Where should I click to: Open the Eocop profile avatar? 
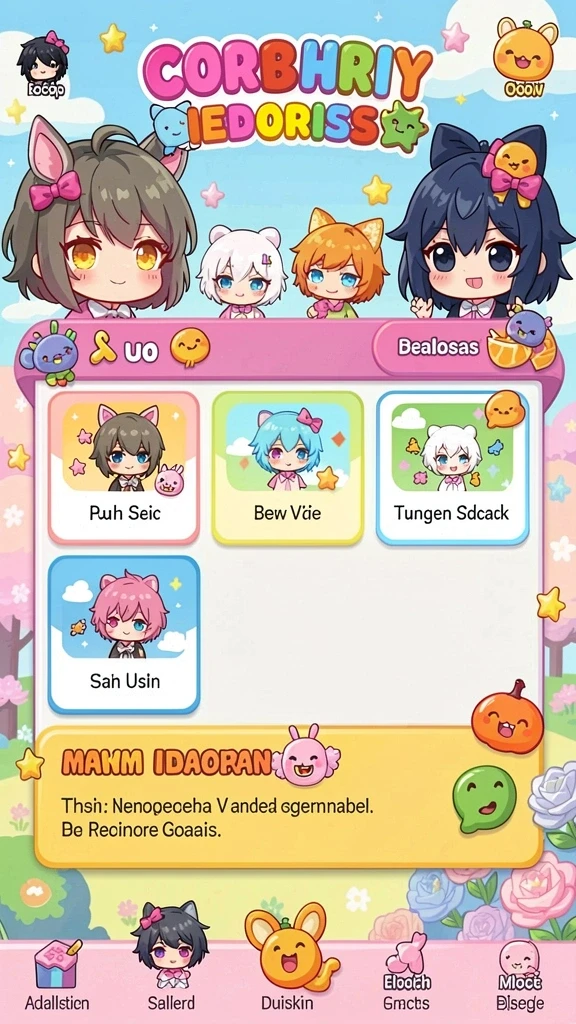[x=42, y=65]
